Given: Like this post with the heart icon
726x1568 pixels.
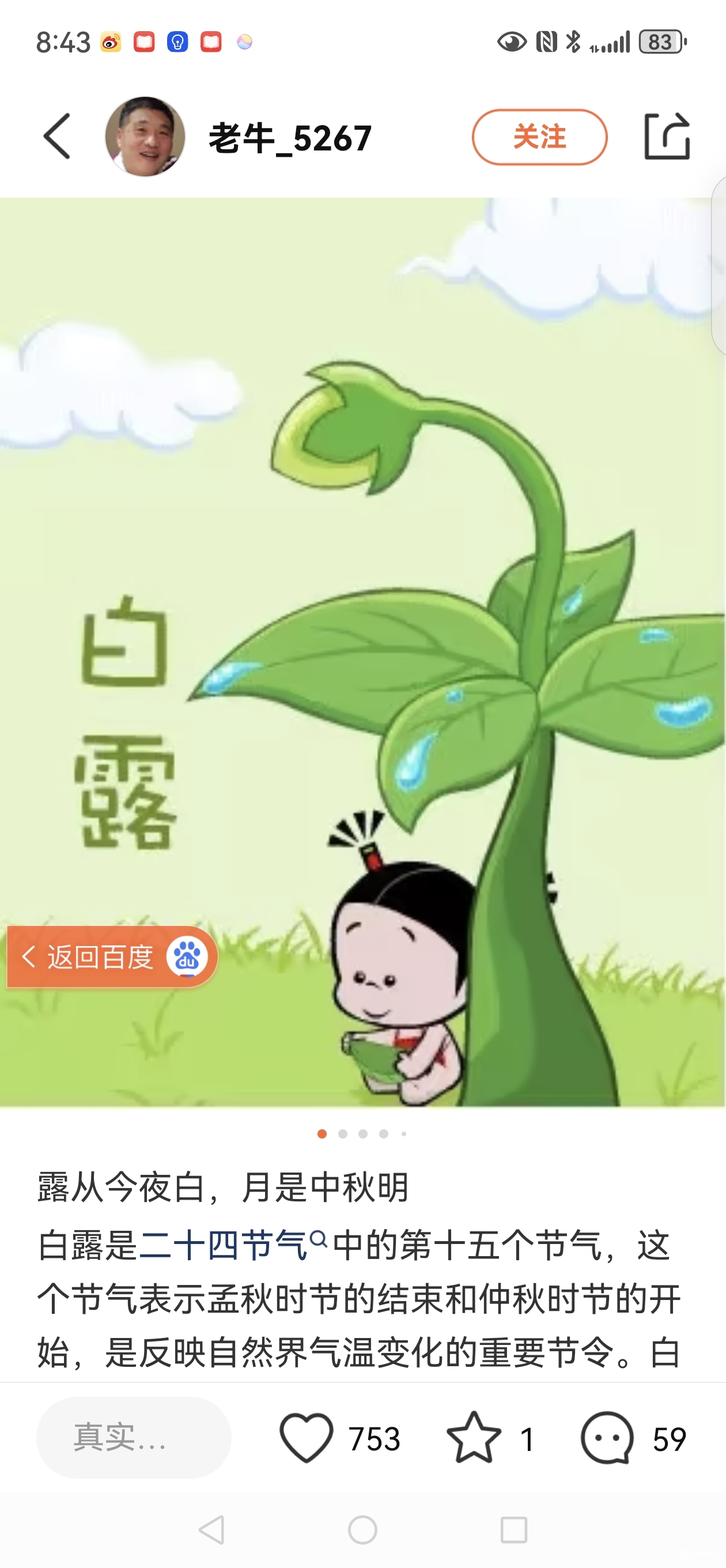Looking at the screenshot, I should pyautogui.click(x=306, y=1438).
